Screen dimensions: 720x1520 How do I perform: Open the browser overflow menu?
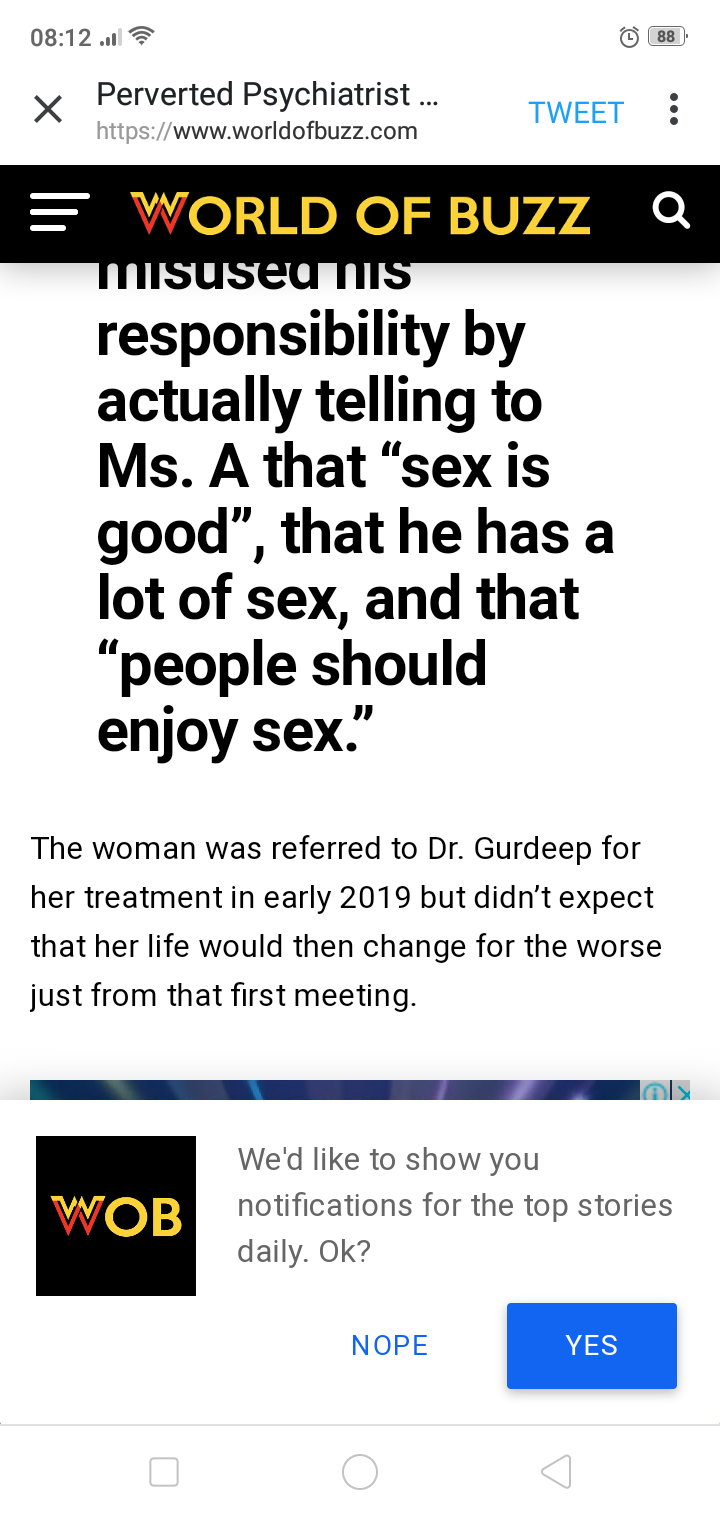(674, 110)
